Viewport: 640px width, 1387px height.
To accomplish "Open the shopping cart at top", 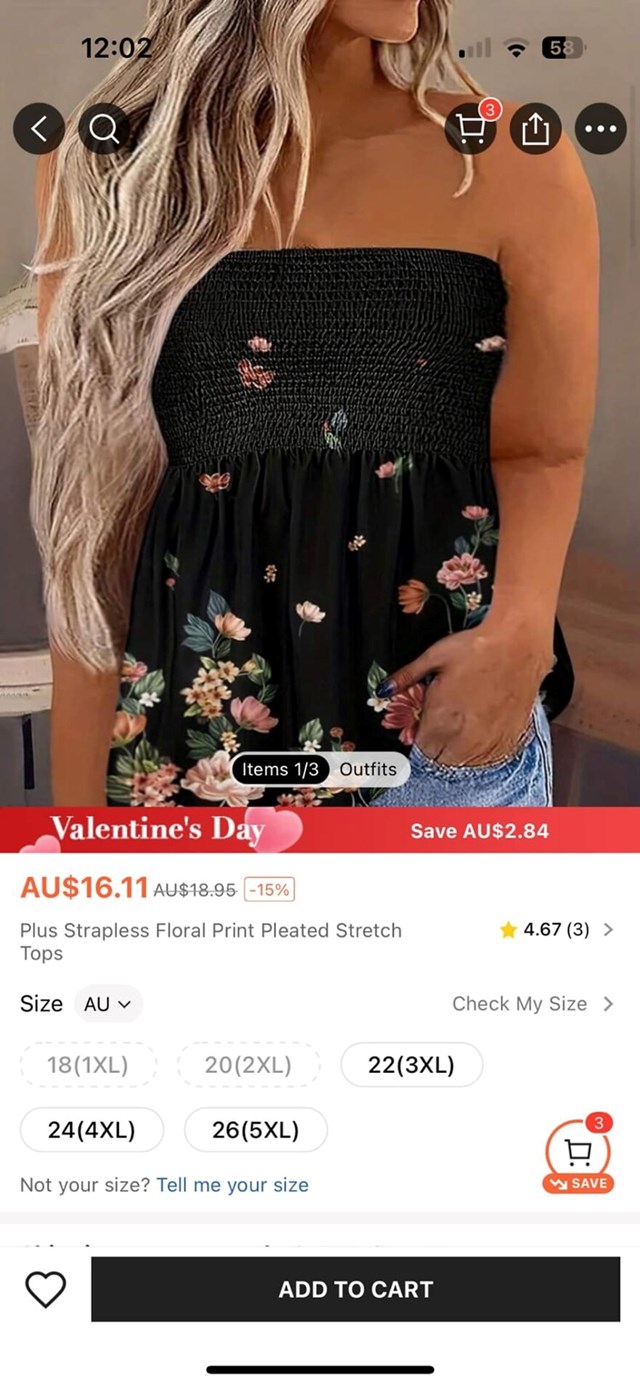I will [x=470, y=129].
